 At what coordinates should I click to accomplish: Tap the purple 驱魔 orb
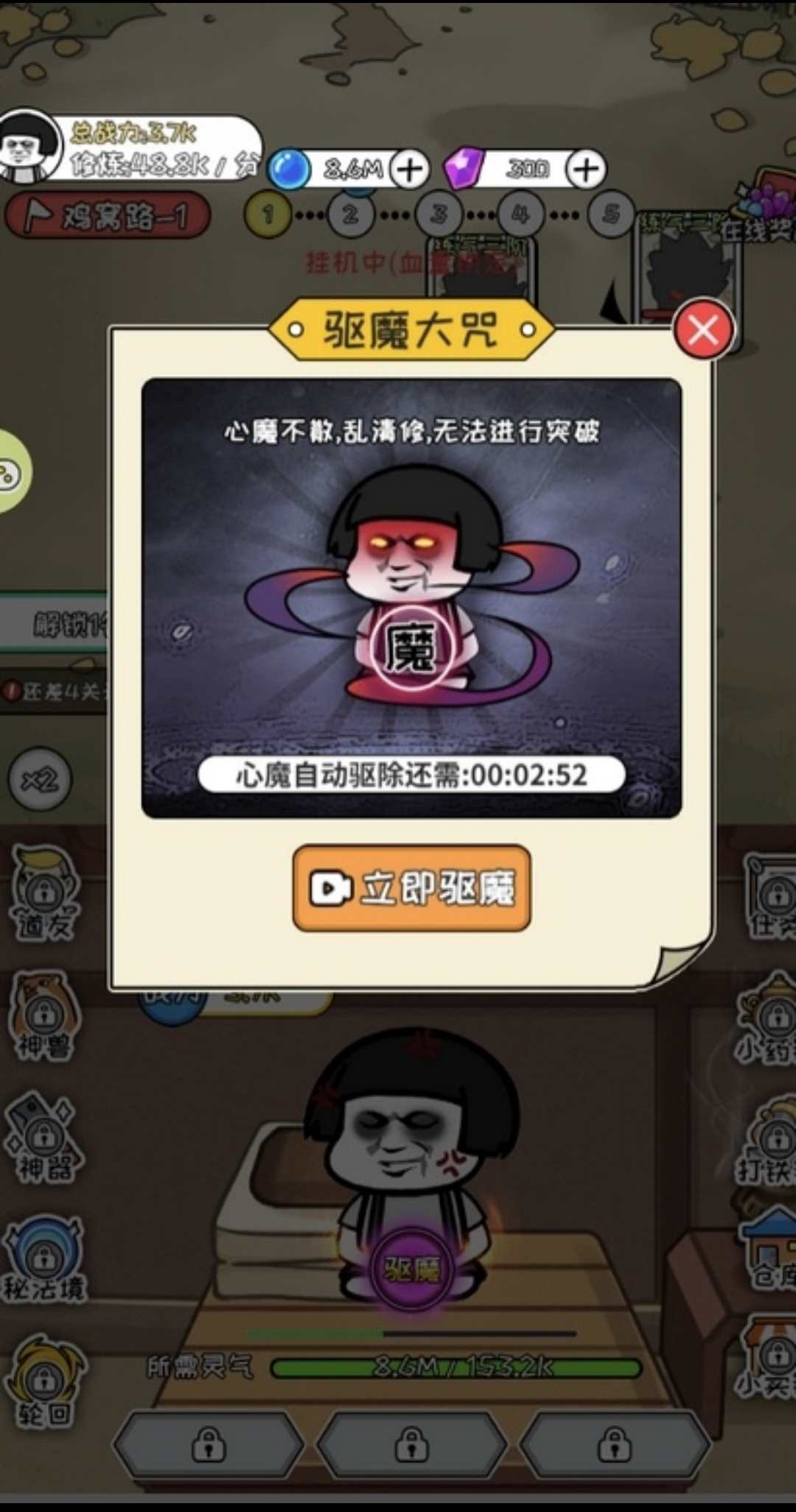pyautogui.click(x=411, y=1269)
